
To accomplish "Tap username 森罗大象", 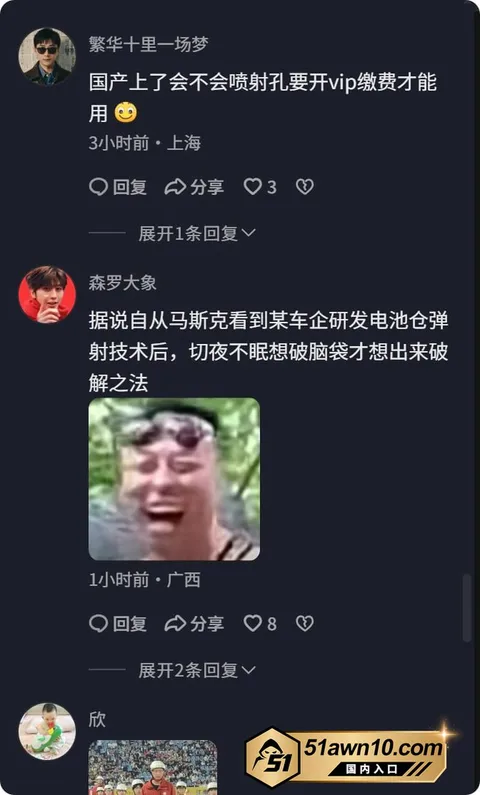I will pyautogui.click(x=123, y=283).
